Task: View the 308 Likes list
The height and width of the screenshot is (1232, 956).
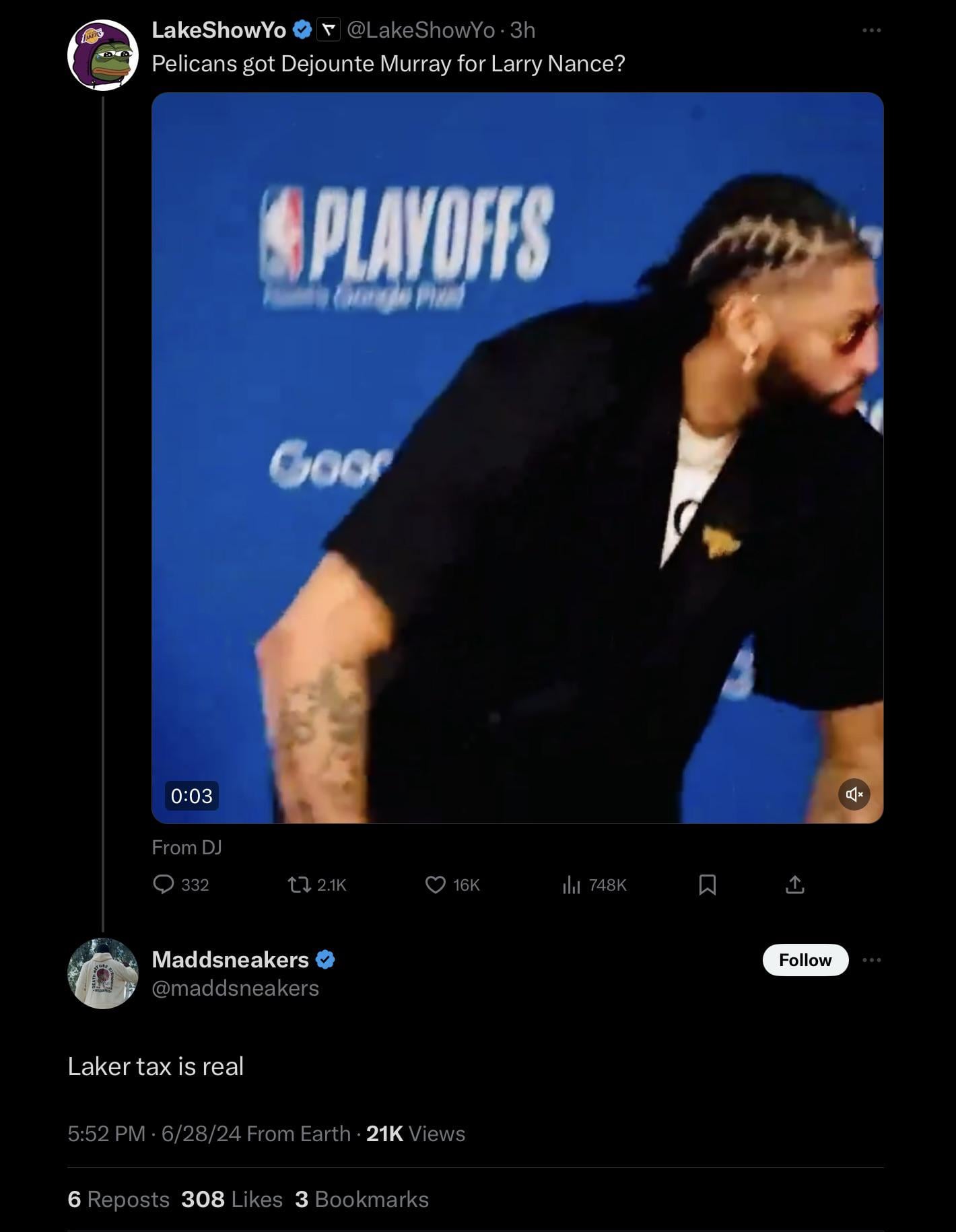Action: [x=232, y=1199]
